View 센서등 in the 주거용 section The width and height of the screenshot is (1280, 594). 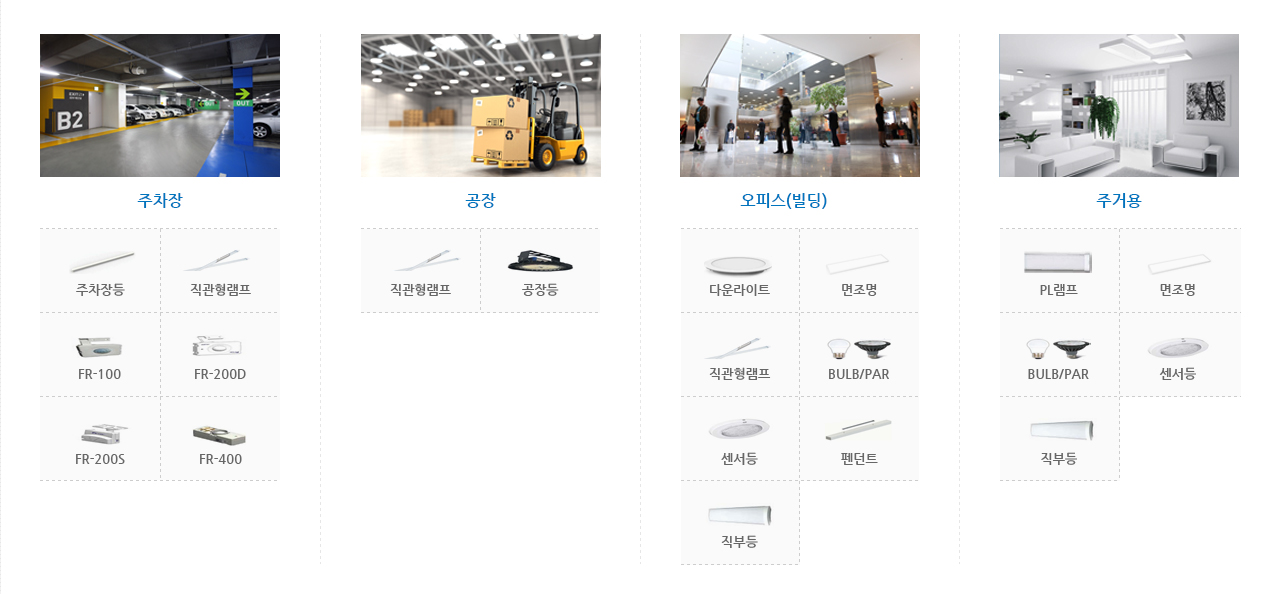pyautogui.click(x=1179, y=356)
